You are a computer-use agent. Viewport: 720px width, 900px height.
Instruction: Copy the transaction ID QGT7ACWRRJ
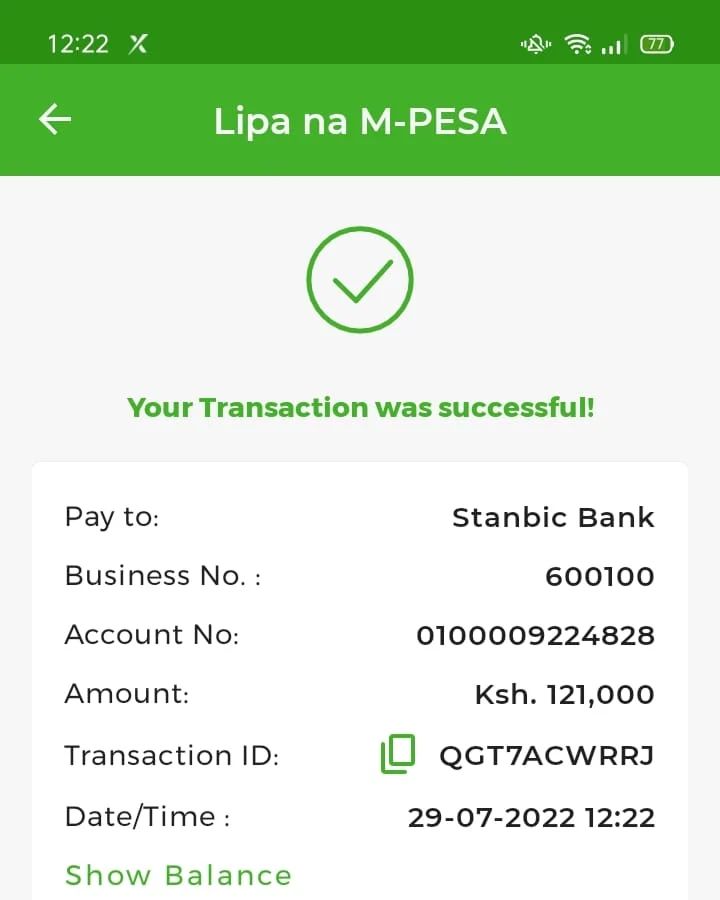pyautogui.click(x=397, y=755)
